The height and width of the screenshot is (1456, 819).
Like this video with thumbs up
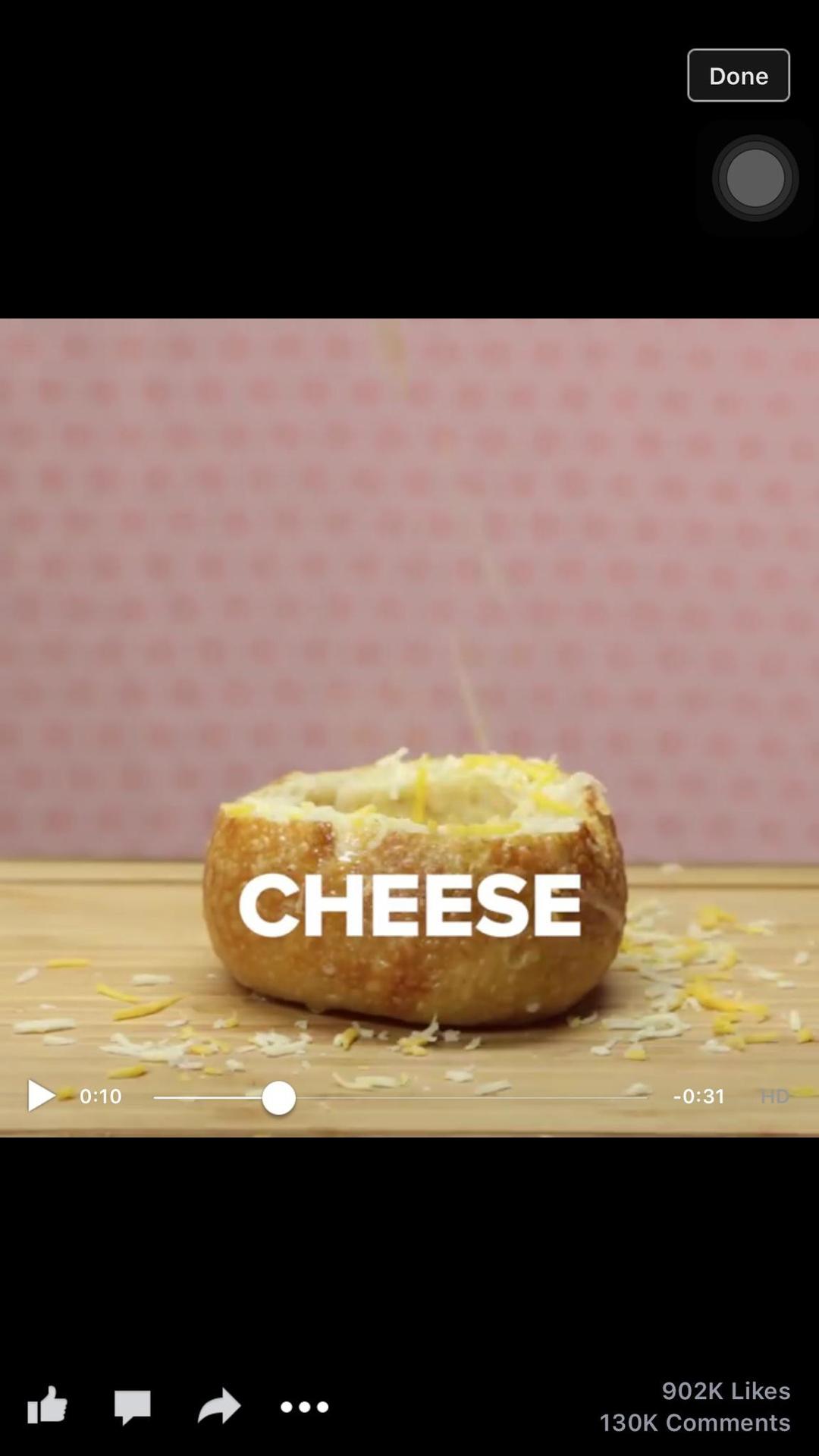tap(47, 1405)
